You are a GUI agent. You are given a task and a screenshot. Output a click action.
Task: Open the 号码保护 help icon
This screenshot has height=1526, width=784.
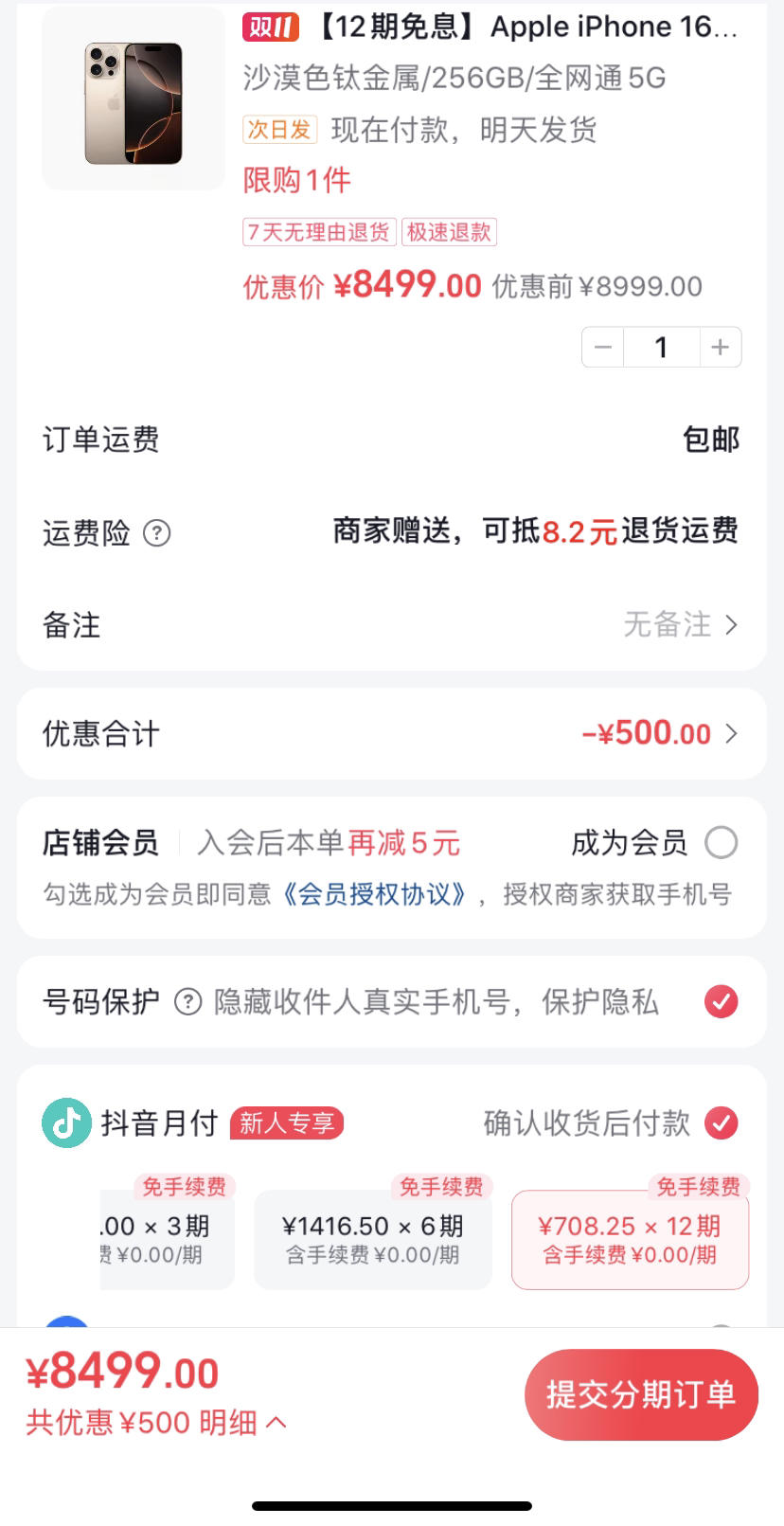point(188,1001)
